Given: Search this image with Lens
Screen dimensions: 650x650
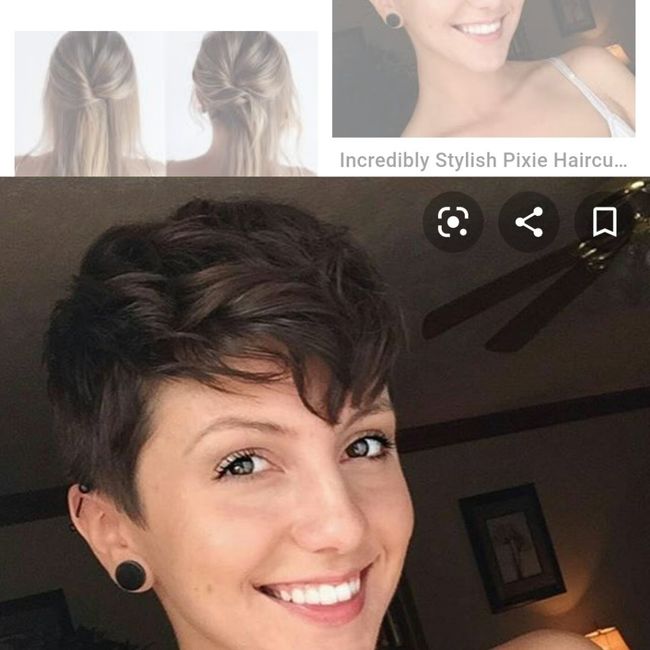Looking at the screenshot, I should (x=453, y=222).
